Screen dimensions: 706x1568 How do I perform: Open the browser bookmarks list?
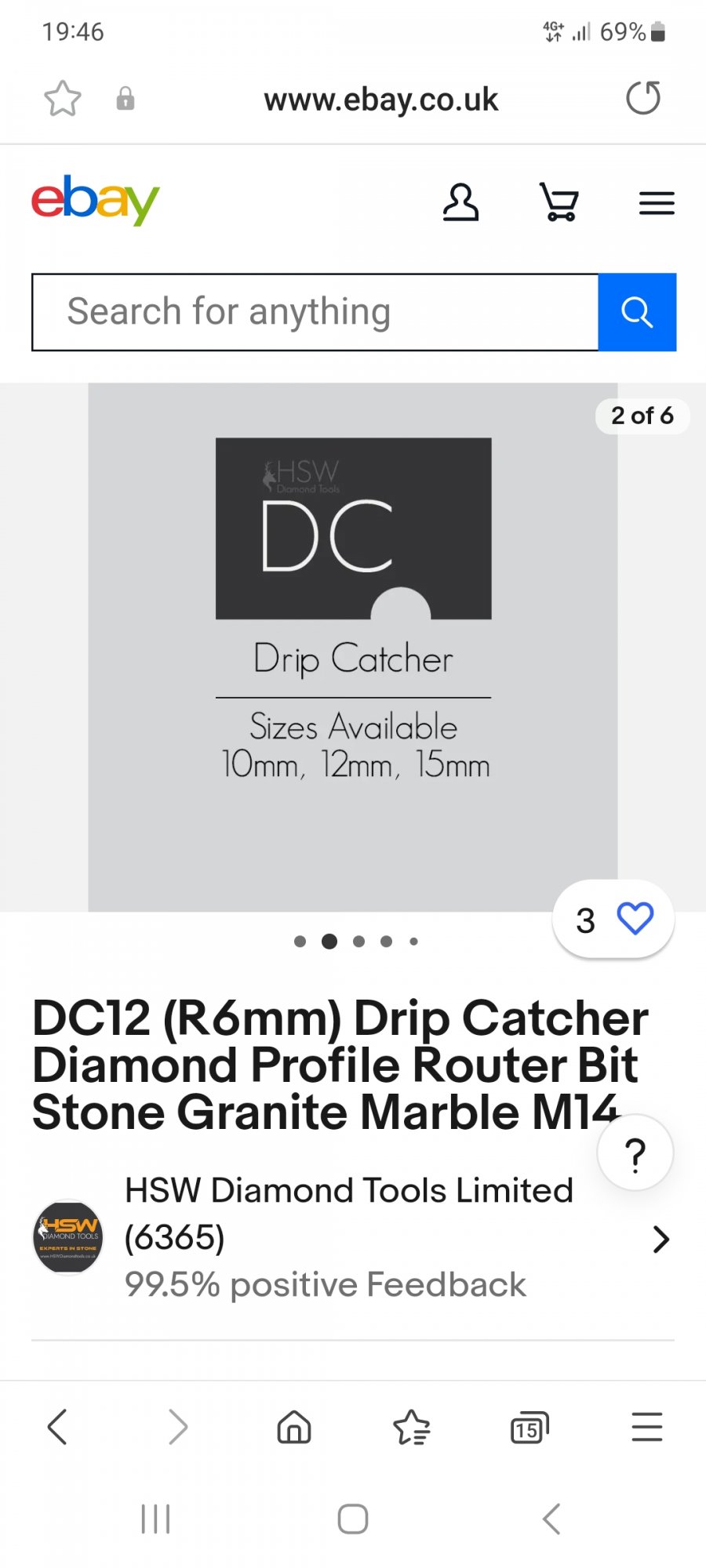pyautogui.click(x=411, y=1427)
